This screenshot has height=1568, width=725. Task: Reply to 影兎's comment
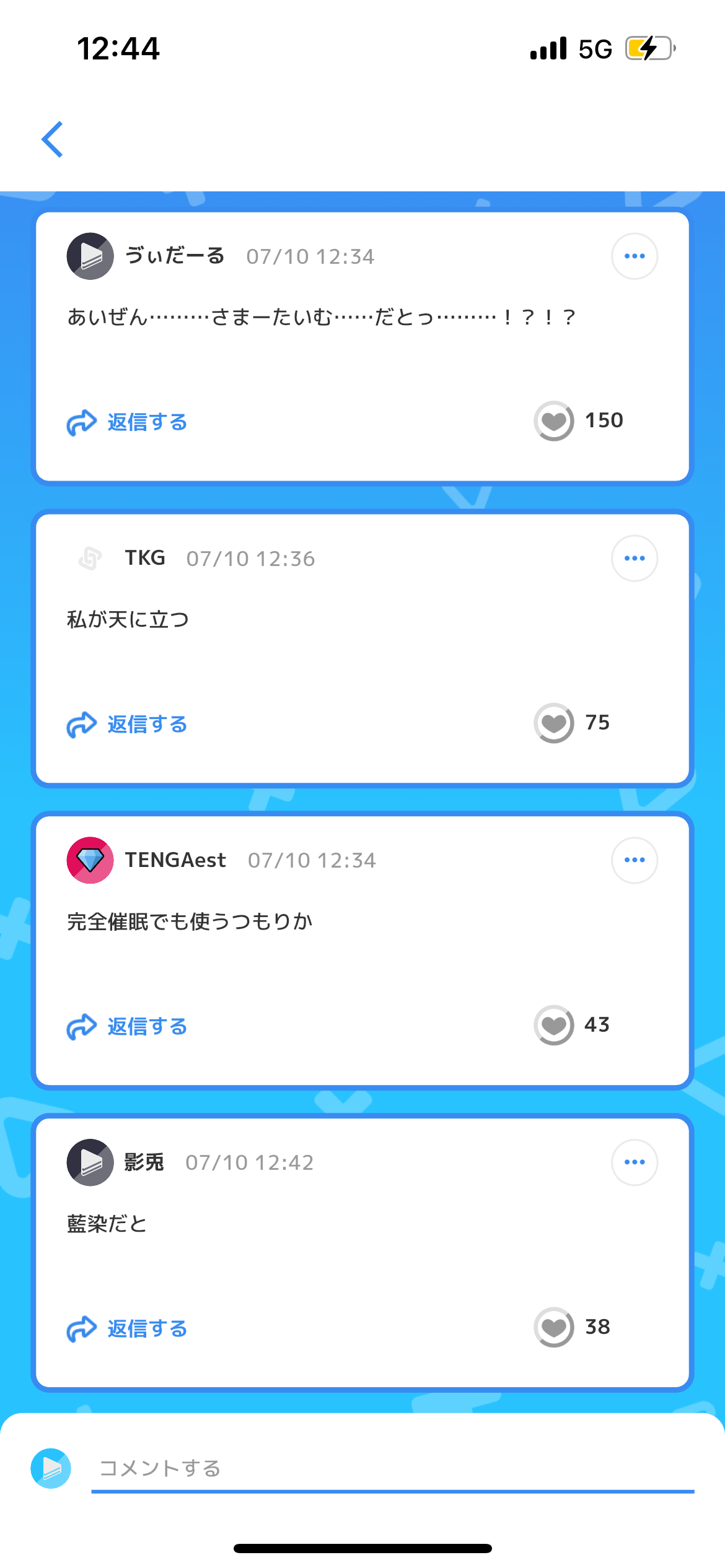(127, 1329)
